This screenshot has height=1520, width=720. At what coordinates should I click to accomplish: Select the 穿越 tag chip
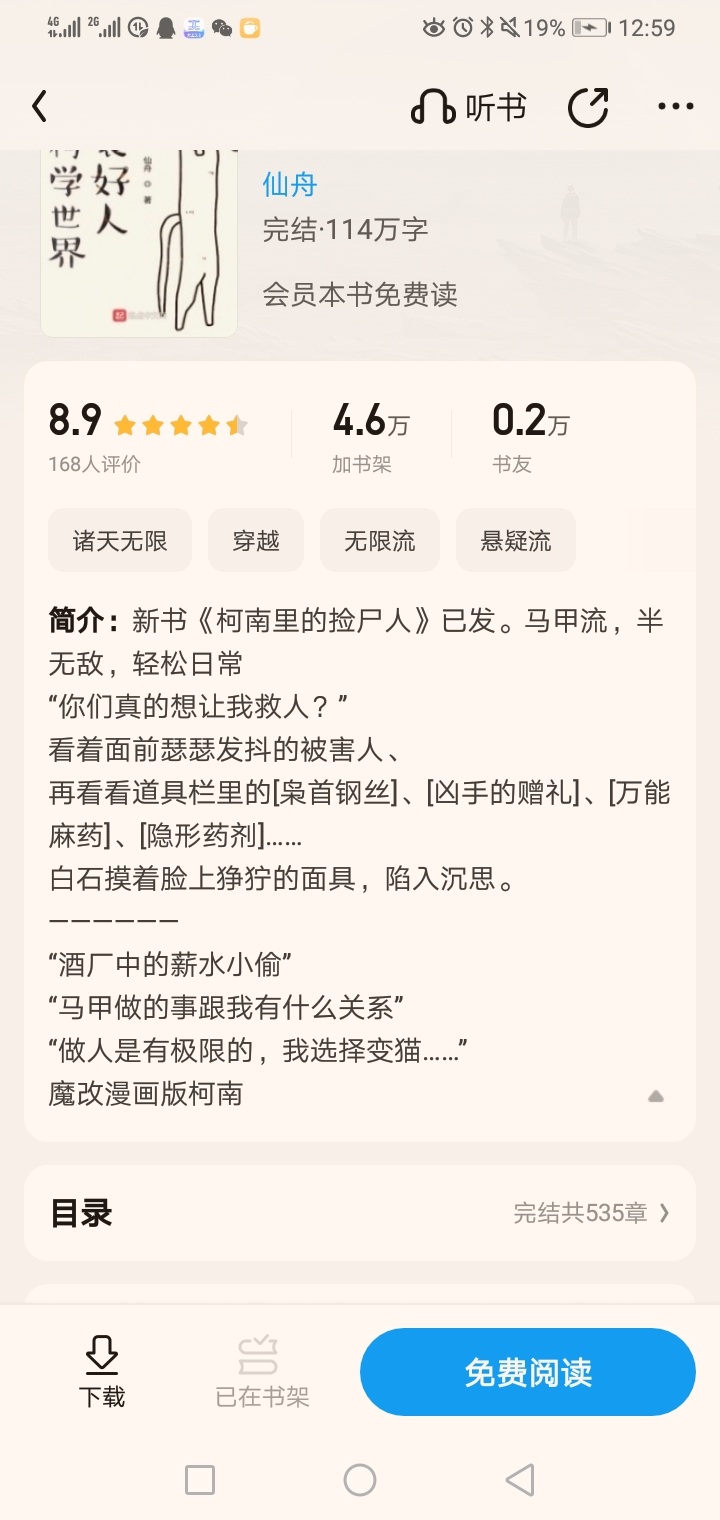pyautogui.click(x=256, y=541)
